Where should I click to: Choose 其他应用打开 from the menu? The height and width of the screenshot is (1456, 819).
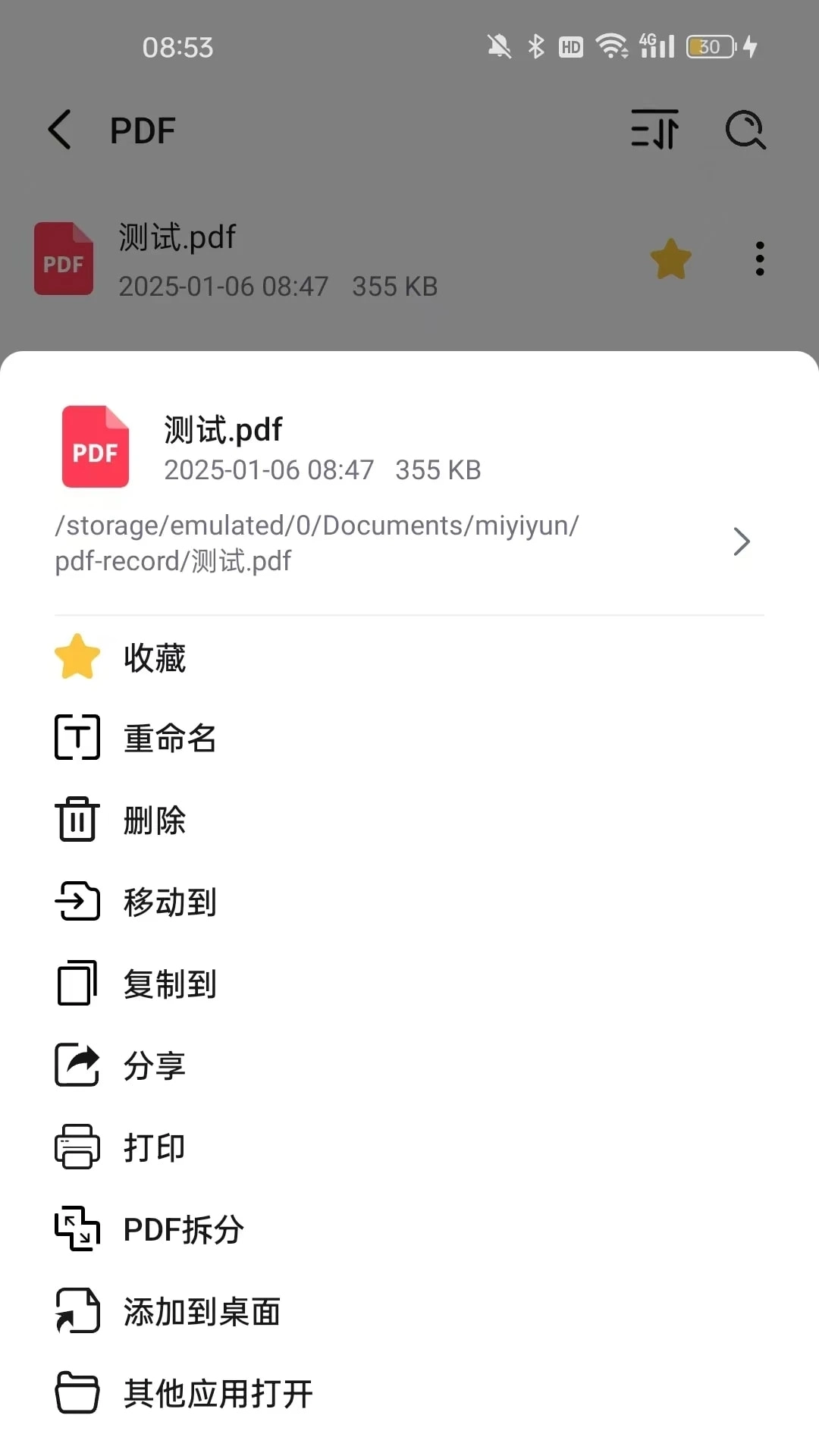[219, 1393]
